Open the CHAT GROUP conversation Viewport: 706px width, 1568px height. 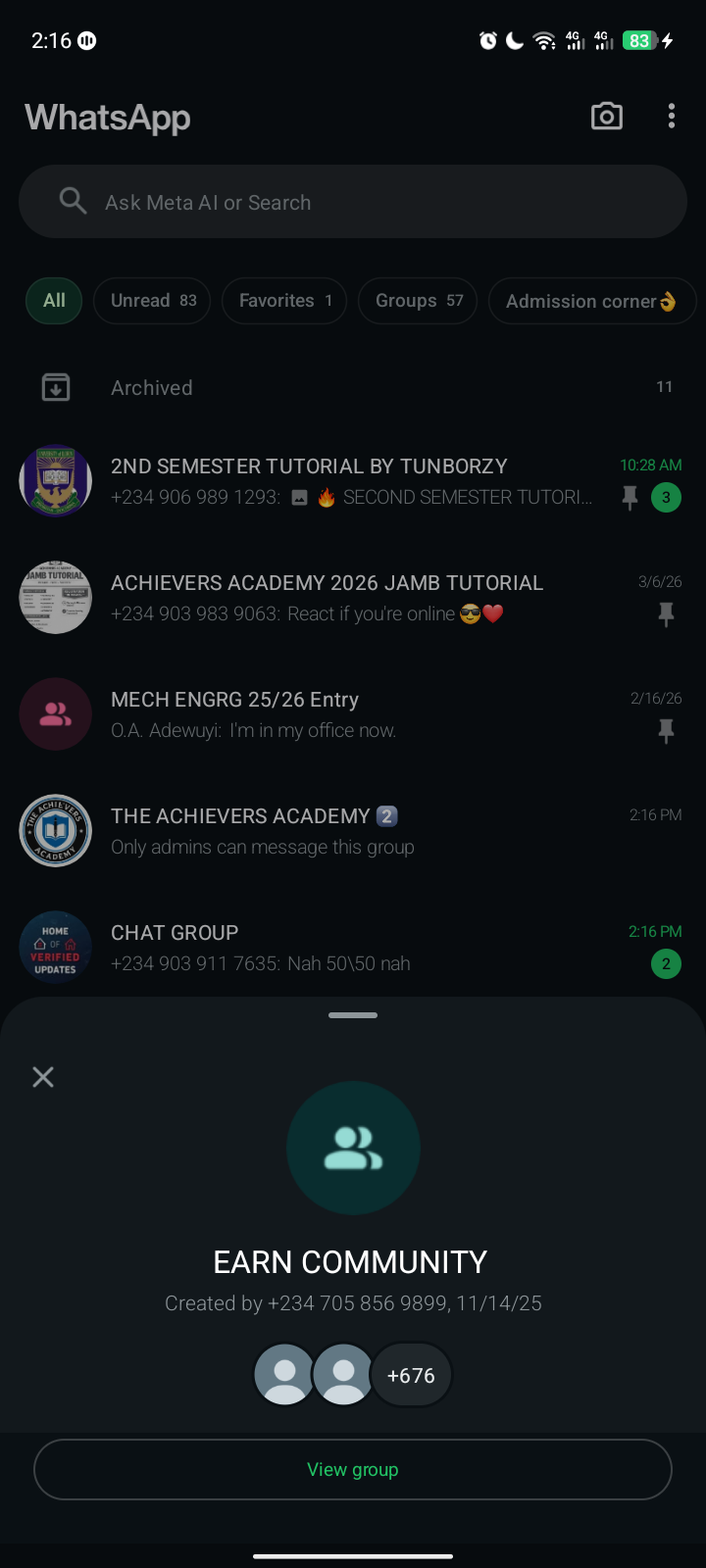pos(353,948)
